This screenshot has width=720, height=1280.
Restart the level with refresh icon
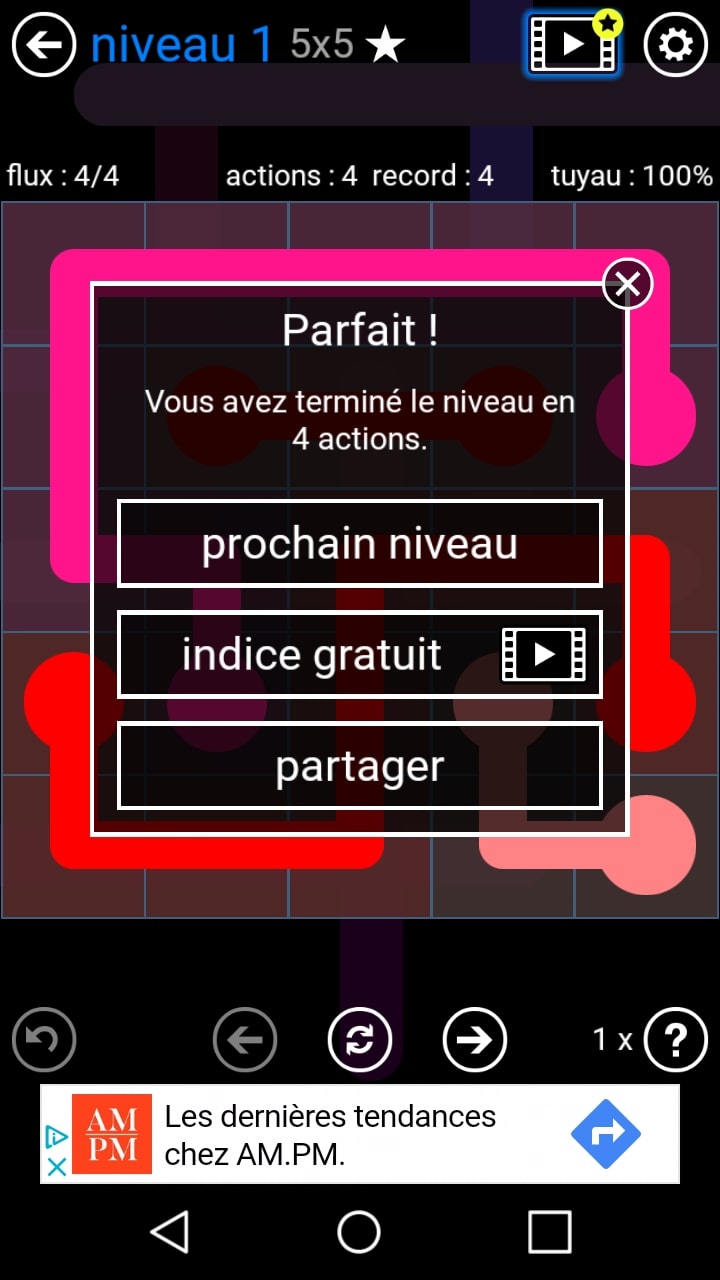(x=360, y=1040)
